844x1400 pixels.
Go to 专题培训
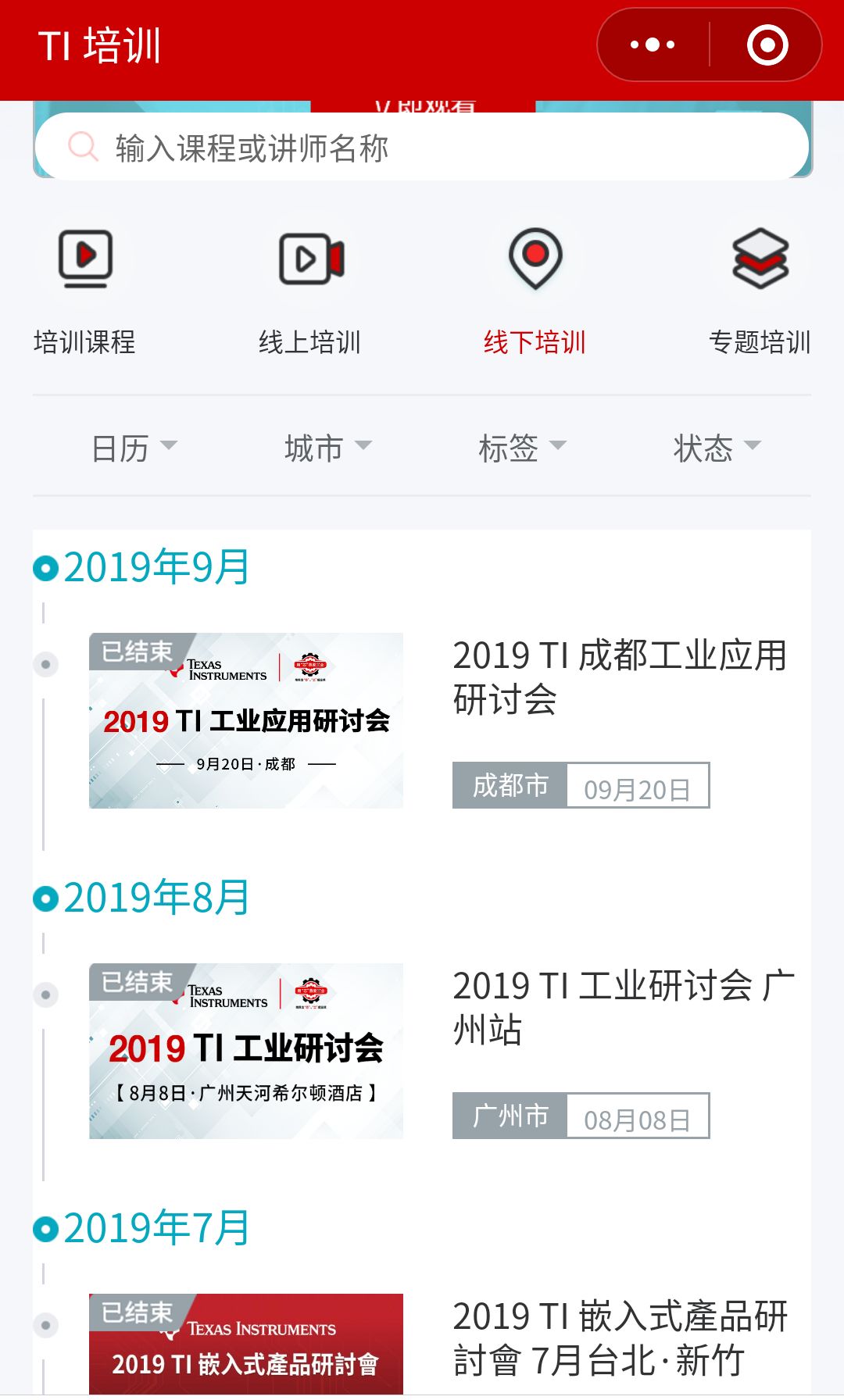tap(760, 291)
